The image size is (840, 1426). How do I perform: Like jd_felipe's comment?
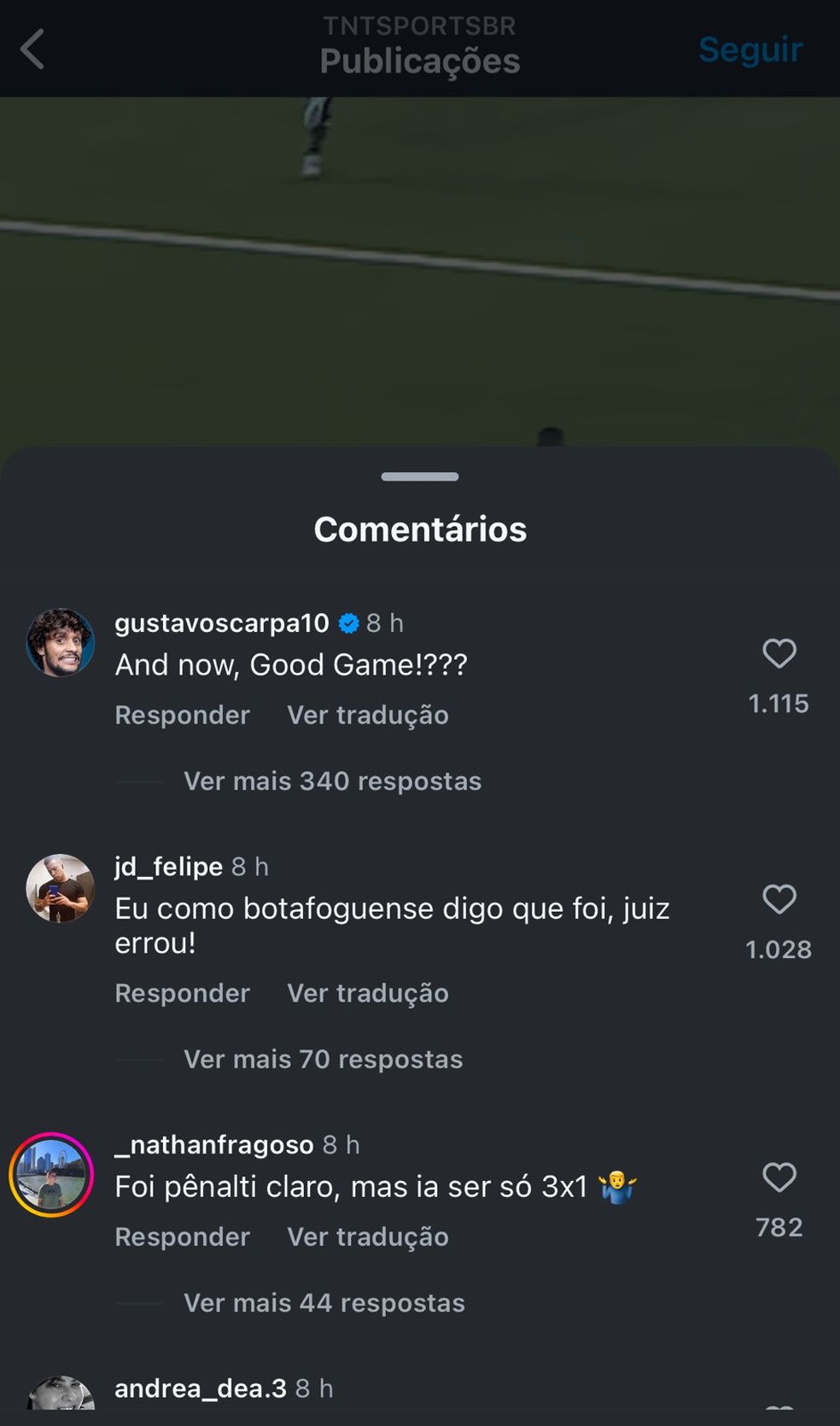[x=779, y=899]
